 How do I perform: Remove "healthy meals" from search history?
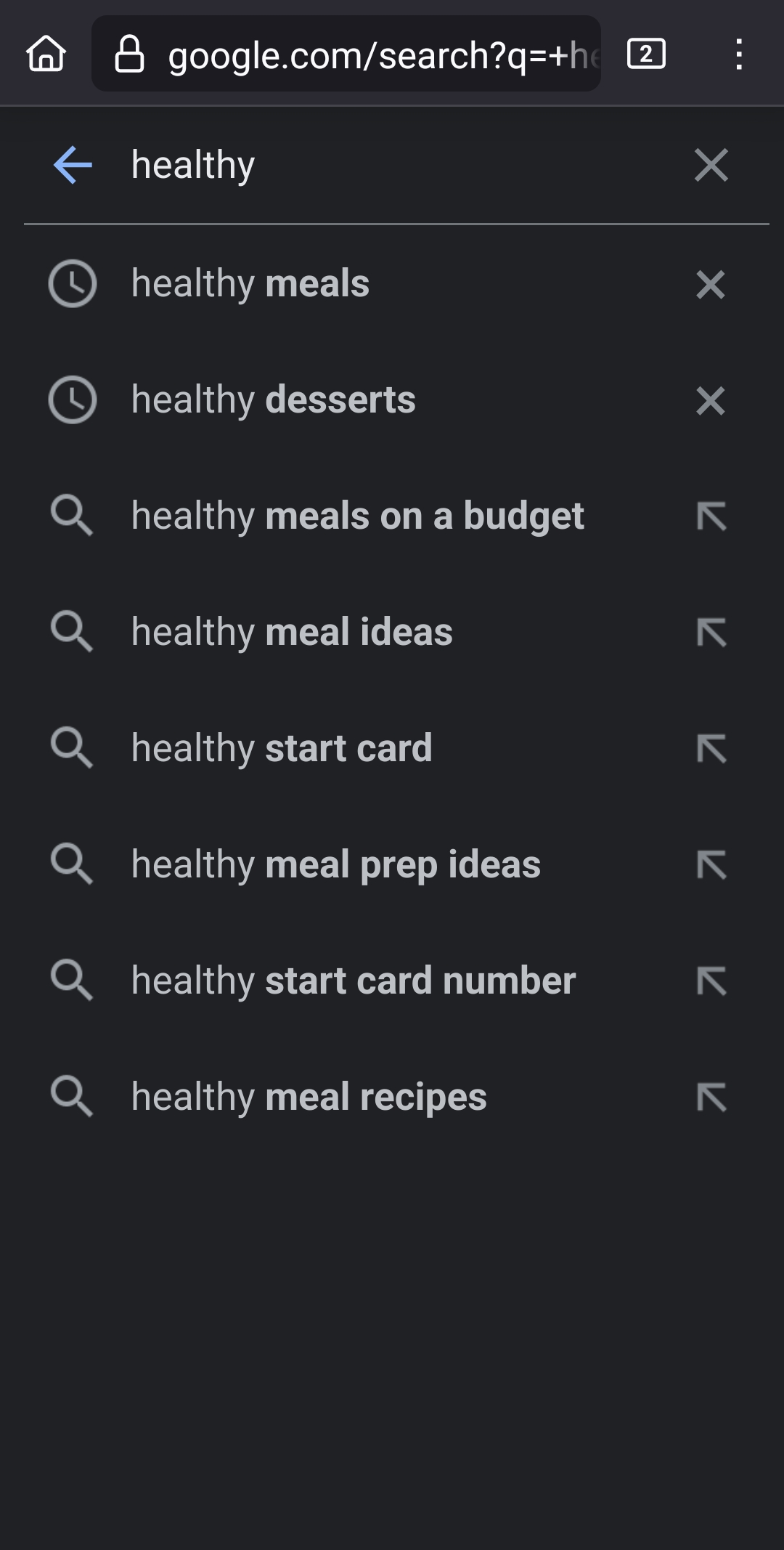click(710, 284)
